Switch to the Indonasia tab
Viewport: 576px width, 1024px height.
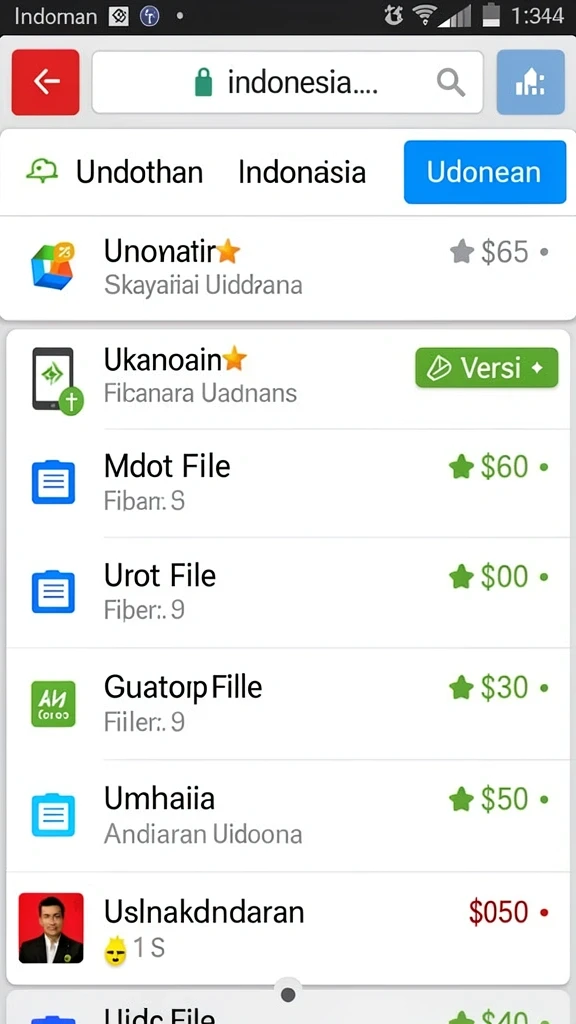tap(302, 172)
